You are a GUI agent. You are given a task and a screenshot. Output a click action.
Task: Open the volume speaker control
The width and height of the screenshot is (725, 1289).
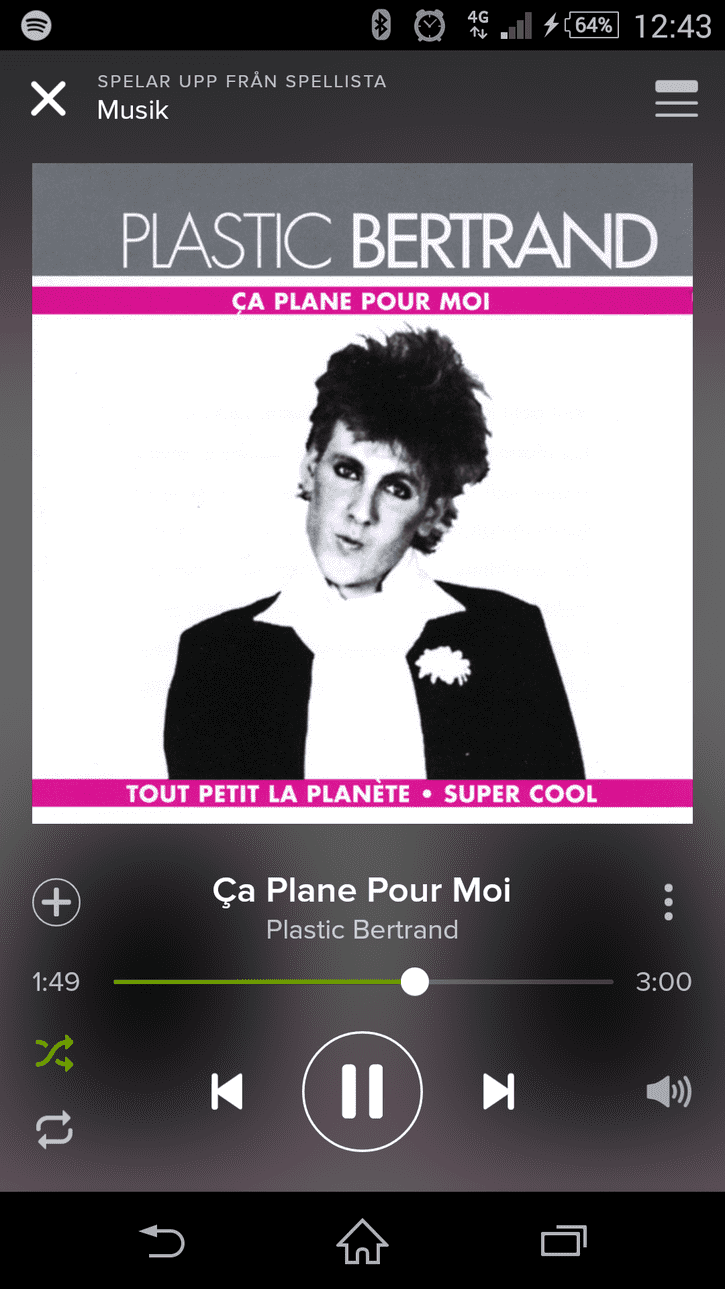668,1091
